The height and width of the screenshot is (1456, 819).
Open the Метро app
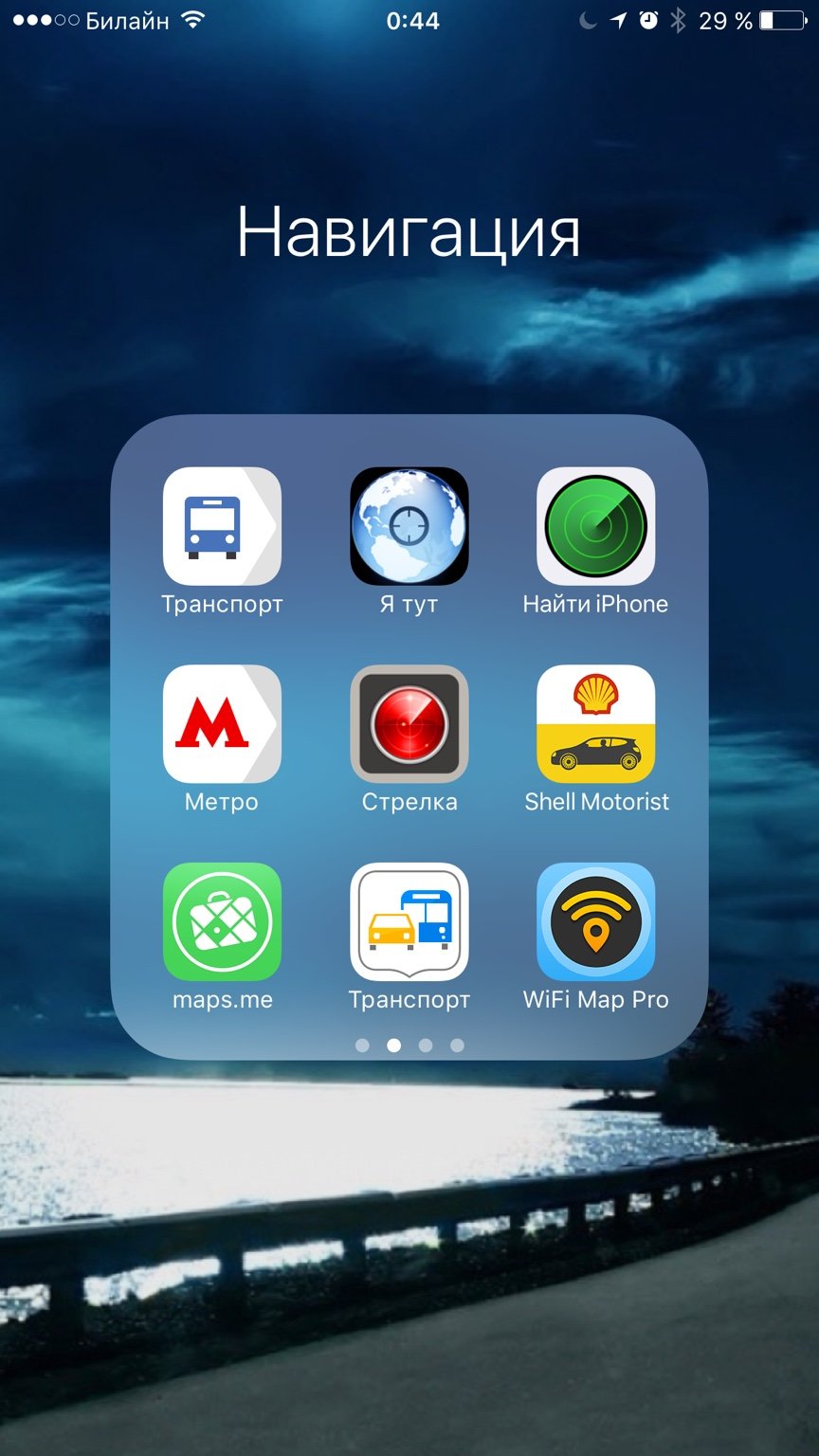[x=222, y=724]
